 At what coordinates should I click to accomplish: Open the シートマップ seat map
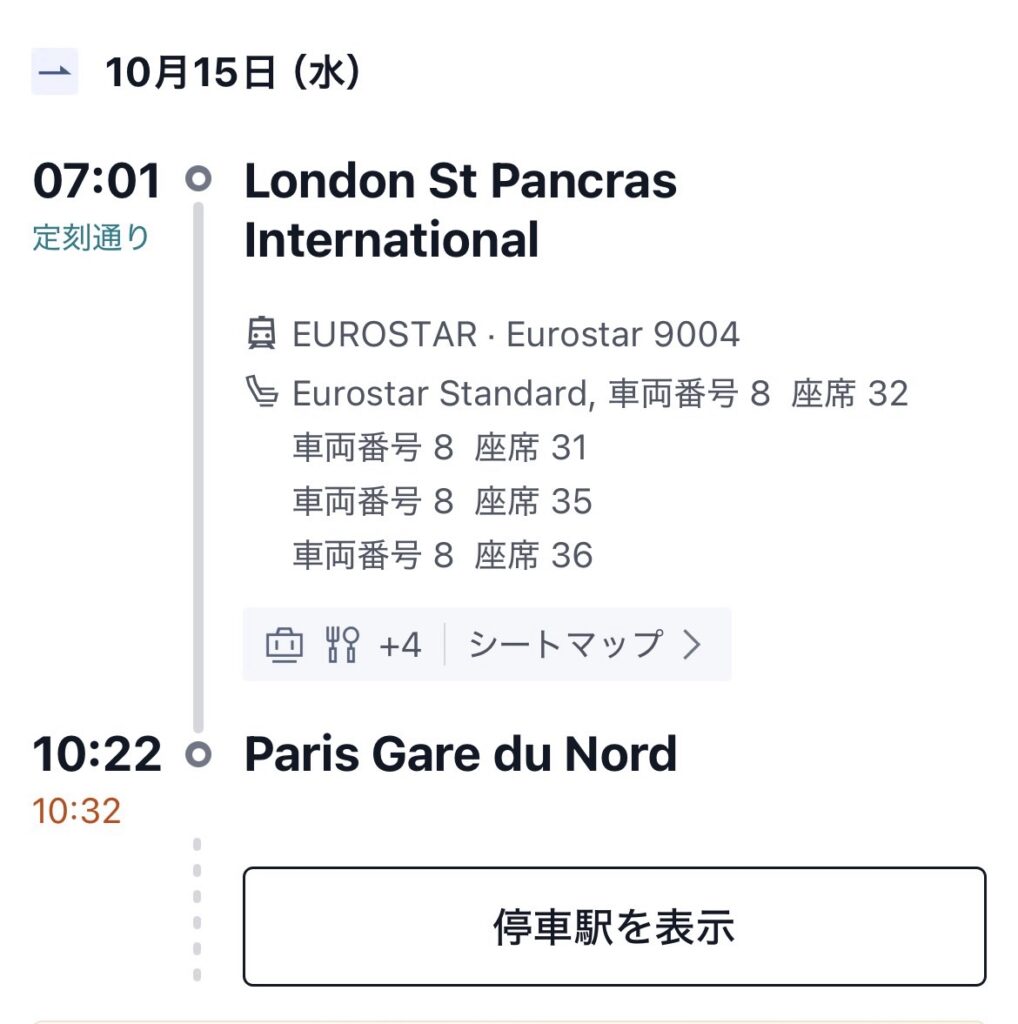click(585, 645)
